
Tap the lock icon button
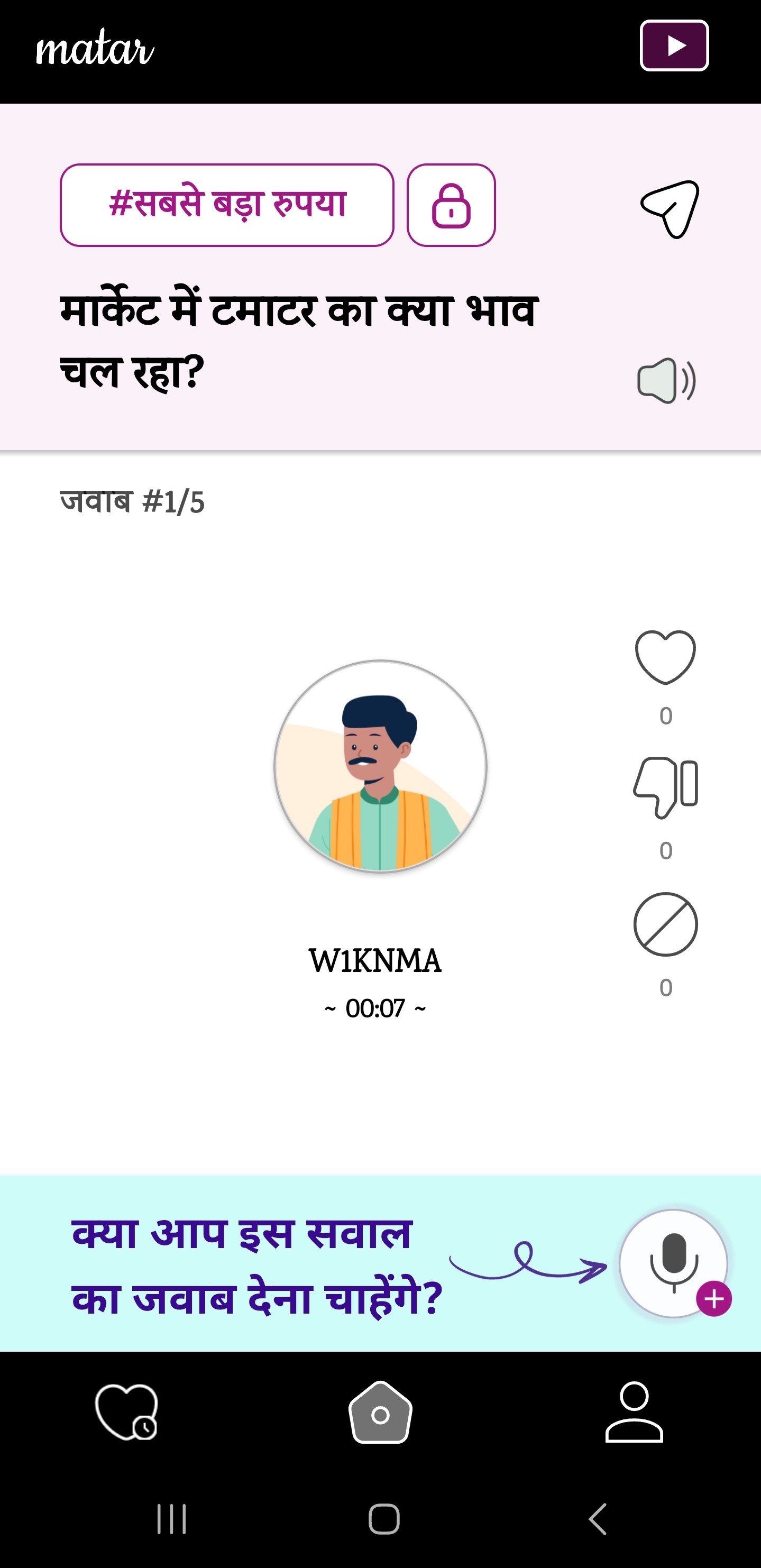[451, 205]
